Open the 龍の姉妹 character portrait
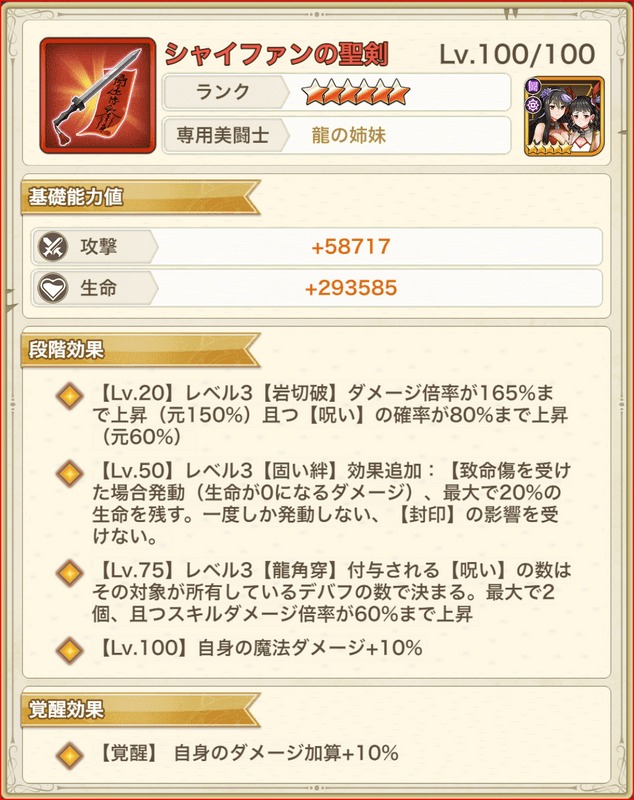Image resolution: width=634 pixels, height=800 pixels. 563,116
